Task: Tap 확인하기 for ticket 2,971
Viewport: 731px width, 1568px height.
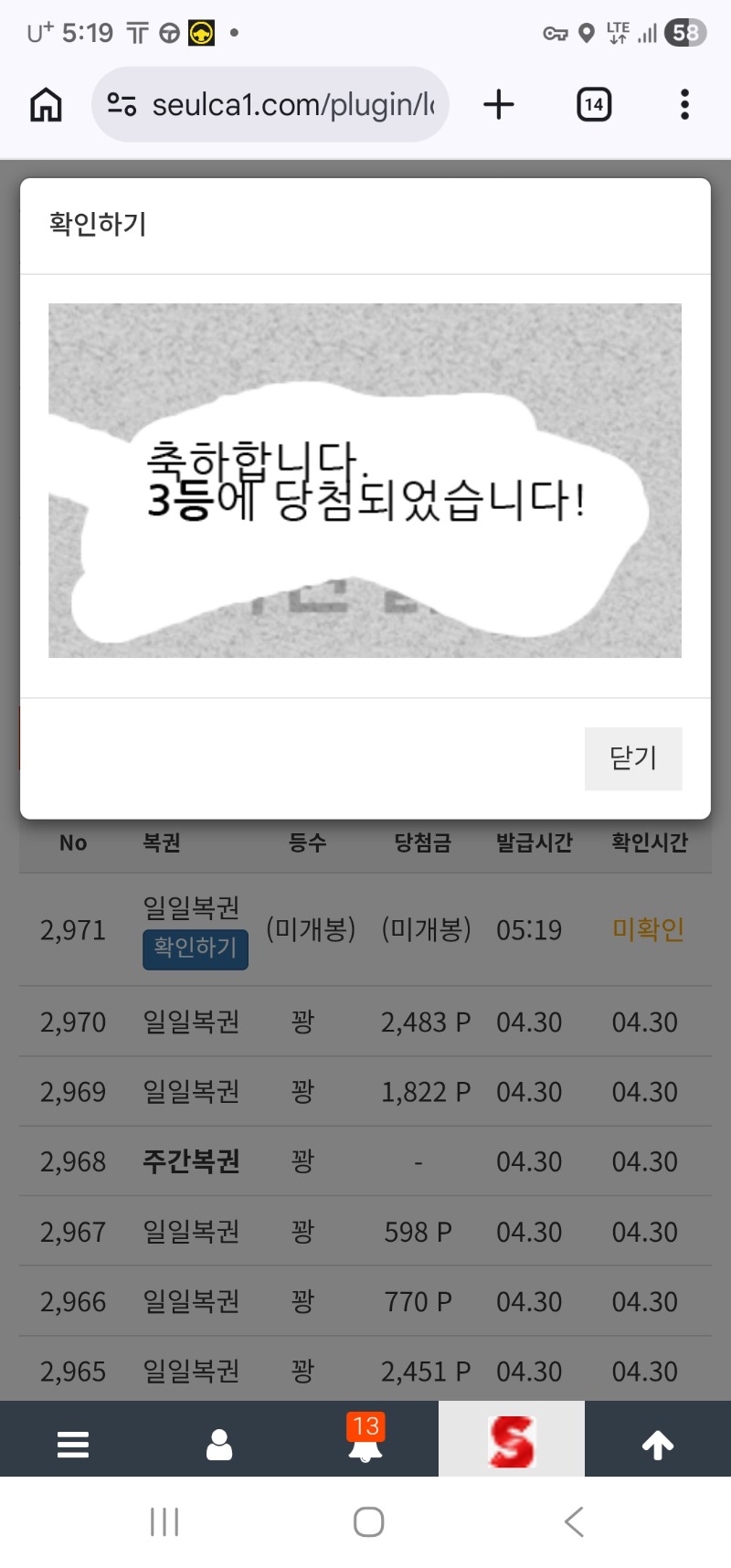Action: [x=195, y=948]
